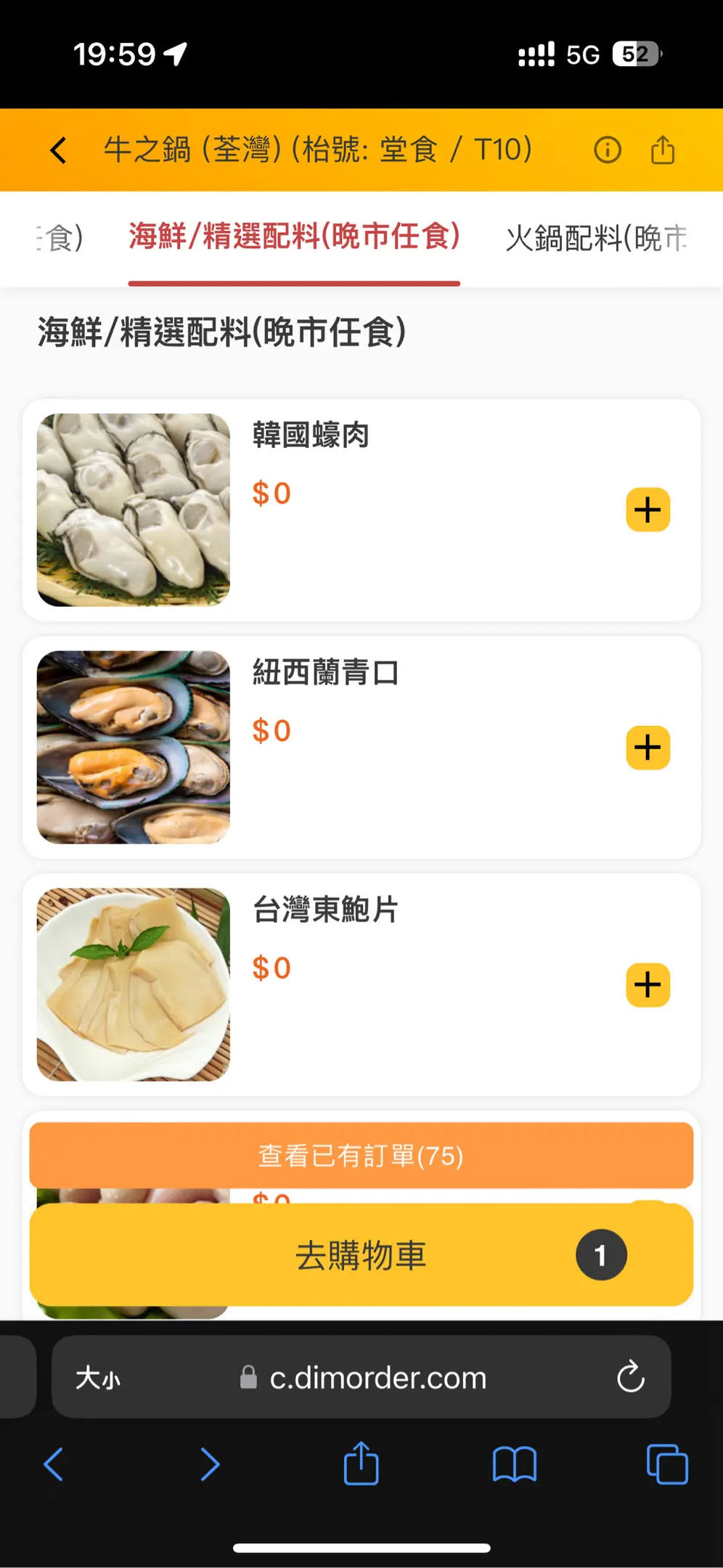723x1568 pixels.
Task: Switch to the 火鍋配料 tab
Action: click(x=595, y=238)
